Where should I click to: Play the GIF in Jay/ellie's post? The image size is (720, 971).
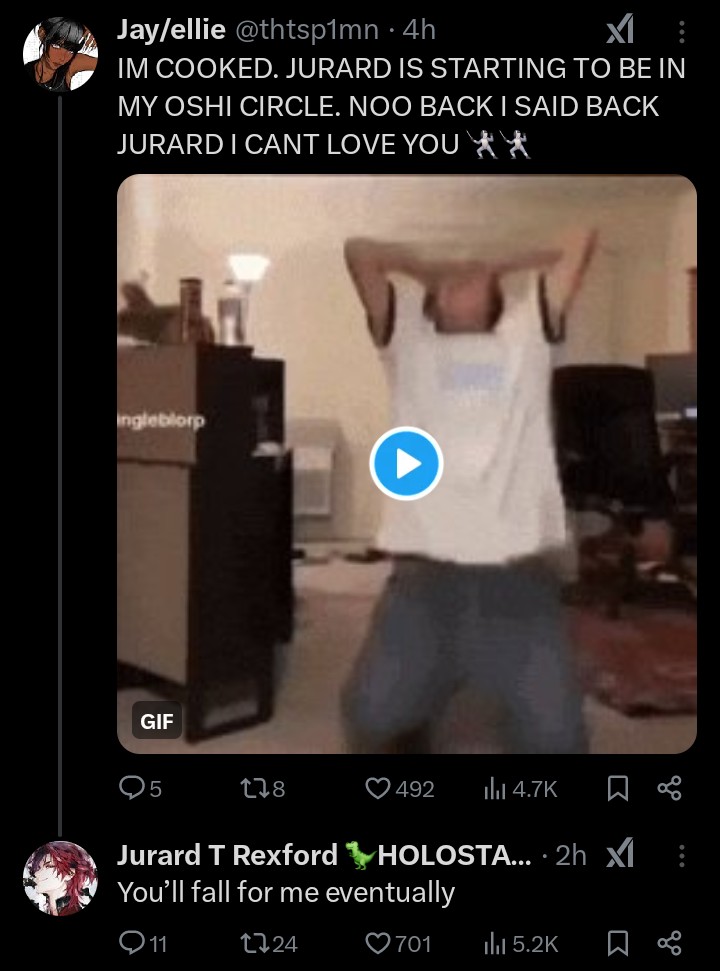pyautogui.click(x=406, y=464)
